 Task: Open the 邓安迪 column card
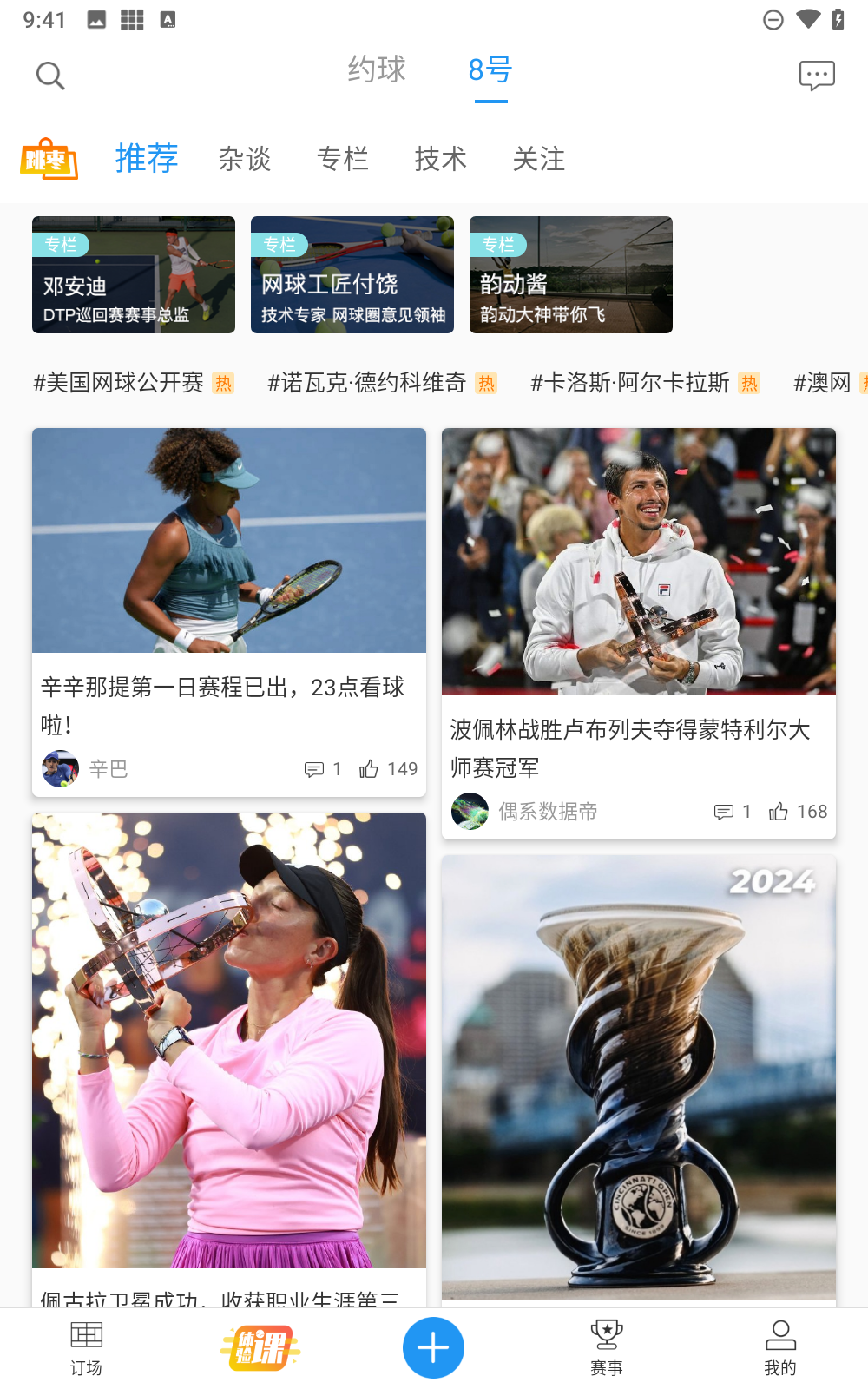tap(134, 274)
